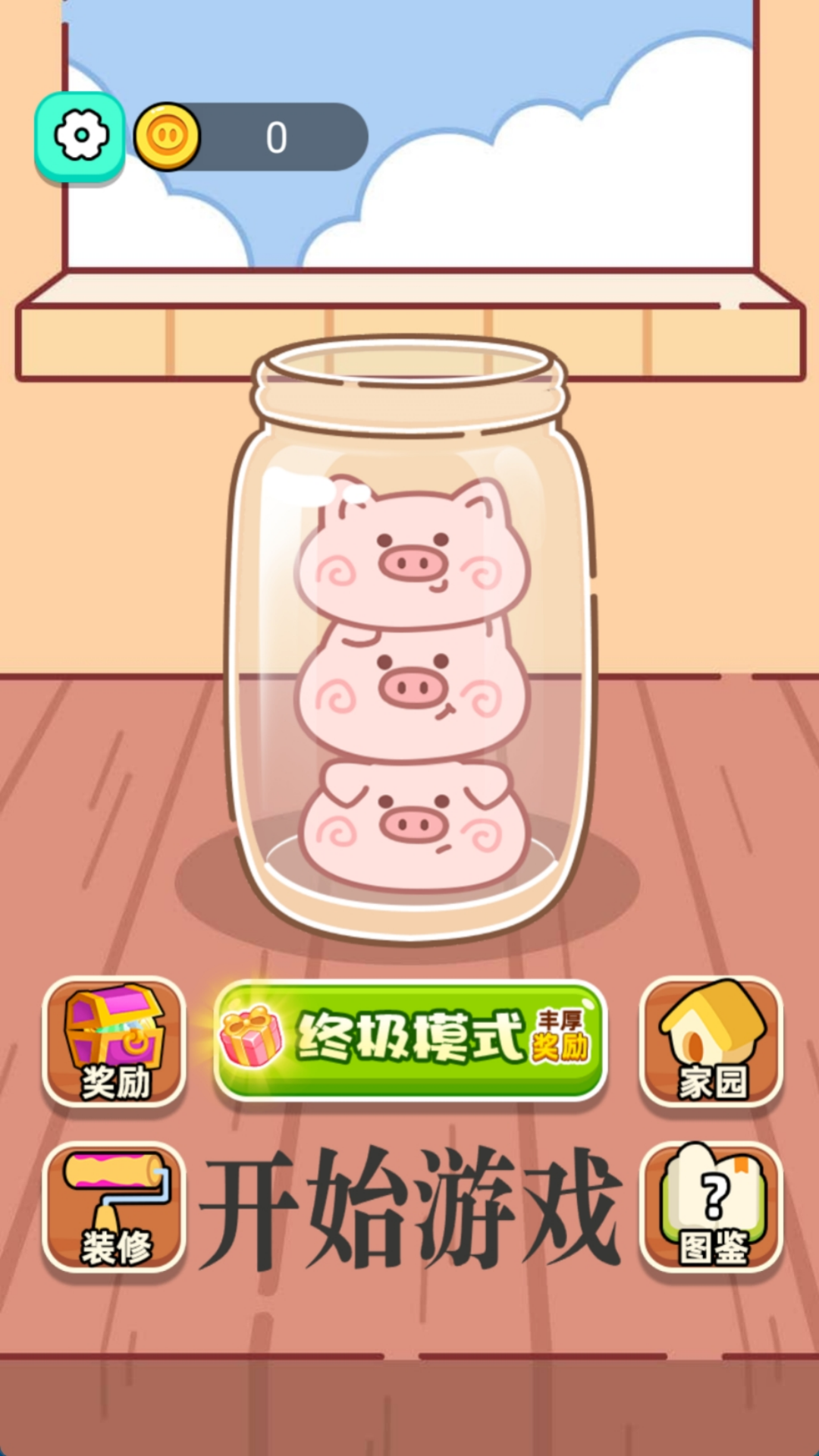The height and width of the screenshot is (1456, 819).
Task: Open the 家园 home button
Action: 711,1041
